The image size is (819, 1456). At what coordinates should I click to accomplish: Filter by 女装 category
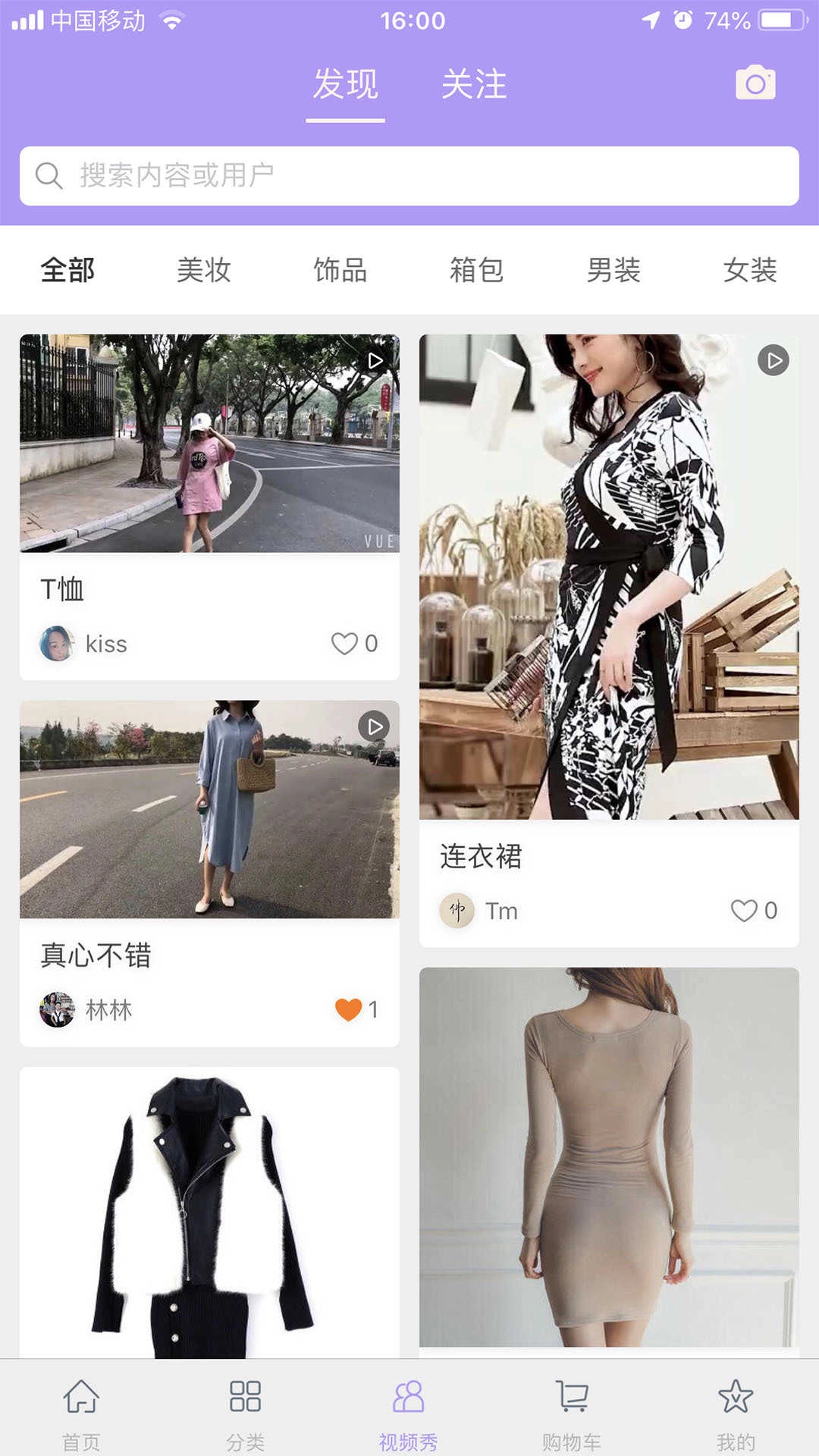pyautogui.click(x=749, y=270)
